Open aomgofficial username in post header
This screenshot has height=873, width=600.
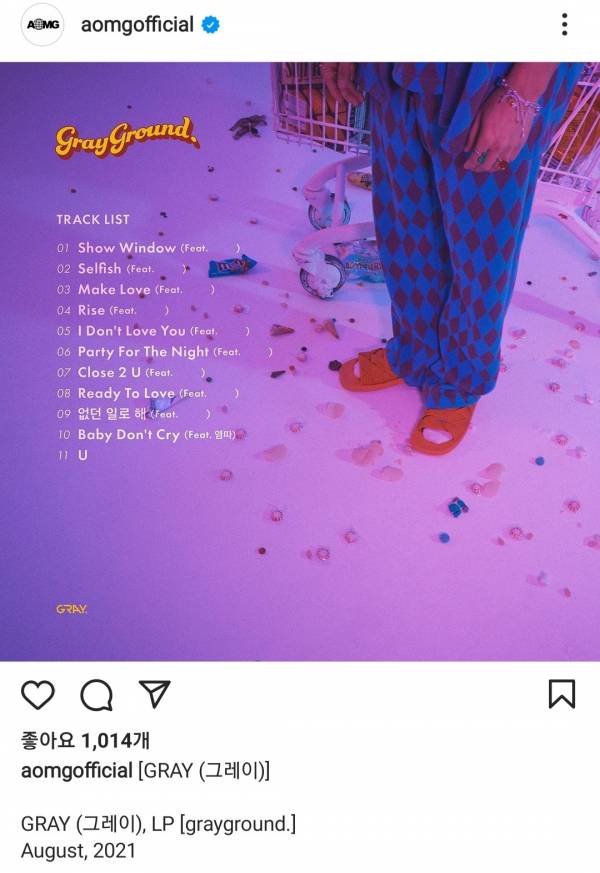tap(137, 25)
